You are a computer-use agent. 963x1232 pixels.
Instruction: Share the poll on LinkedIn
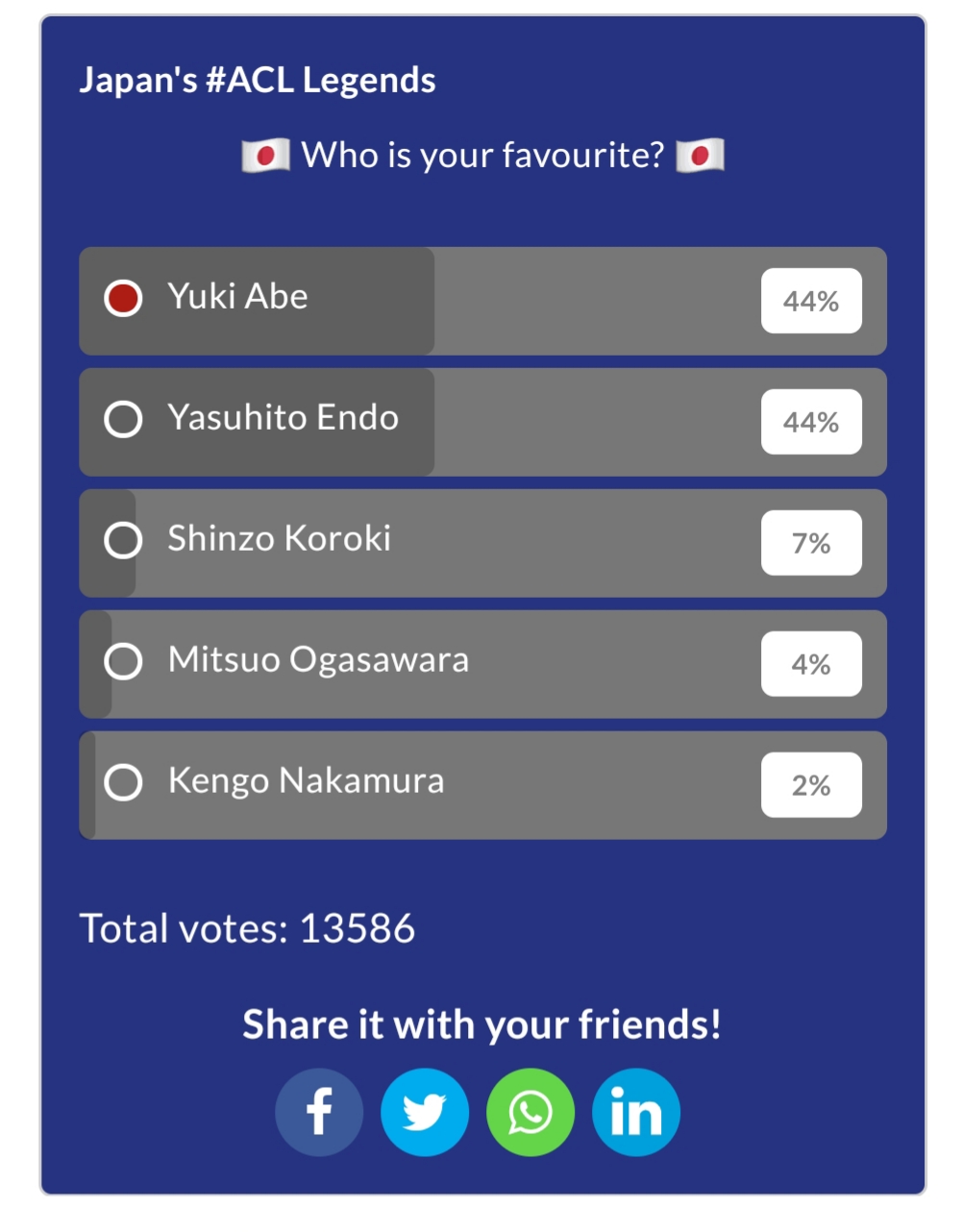click(x=636, y=1112)
